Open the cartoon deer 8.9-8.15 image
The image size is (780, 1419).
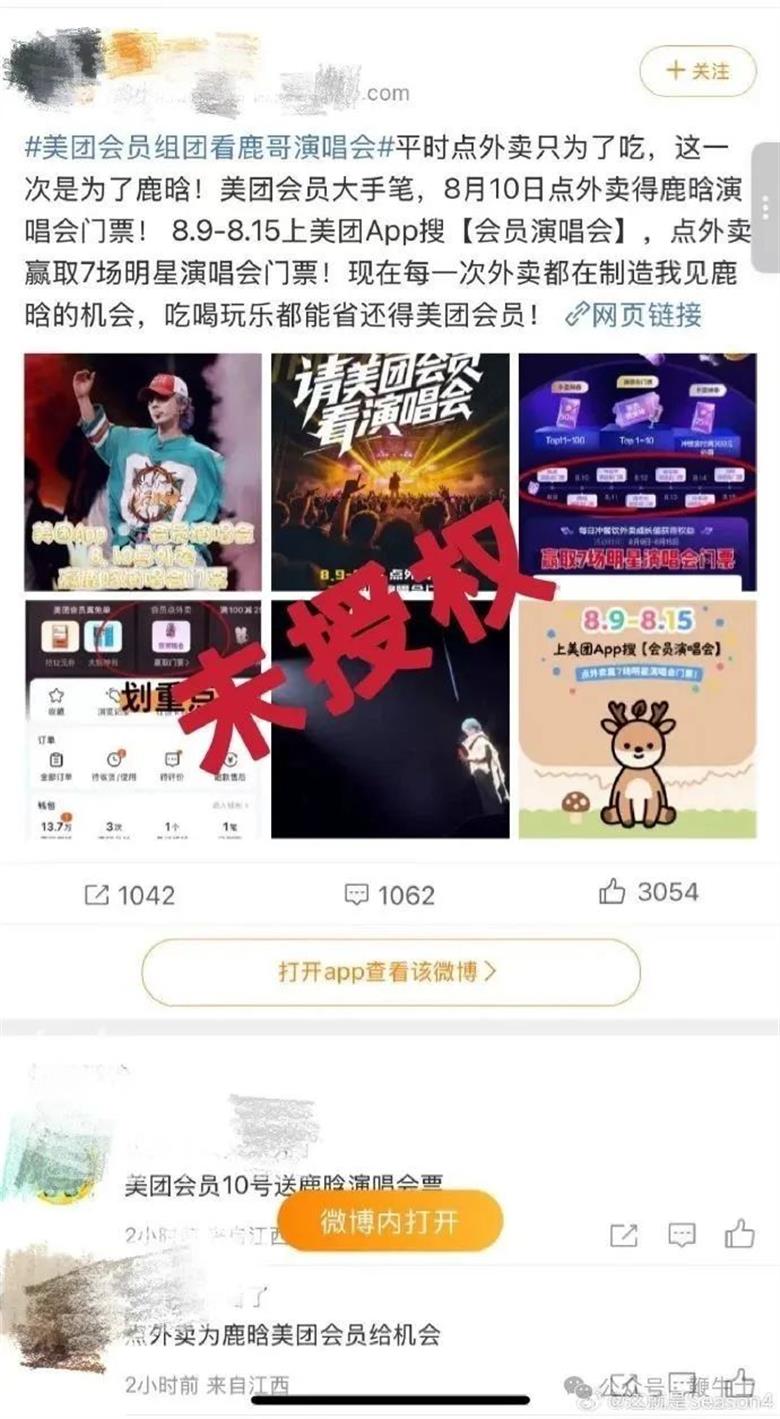point(637,719)
